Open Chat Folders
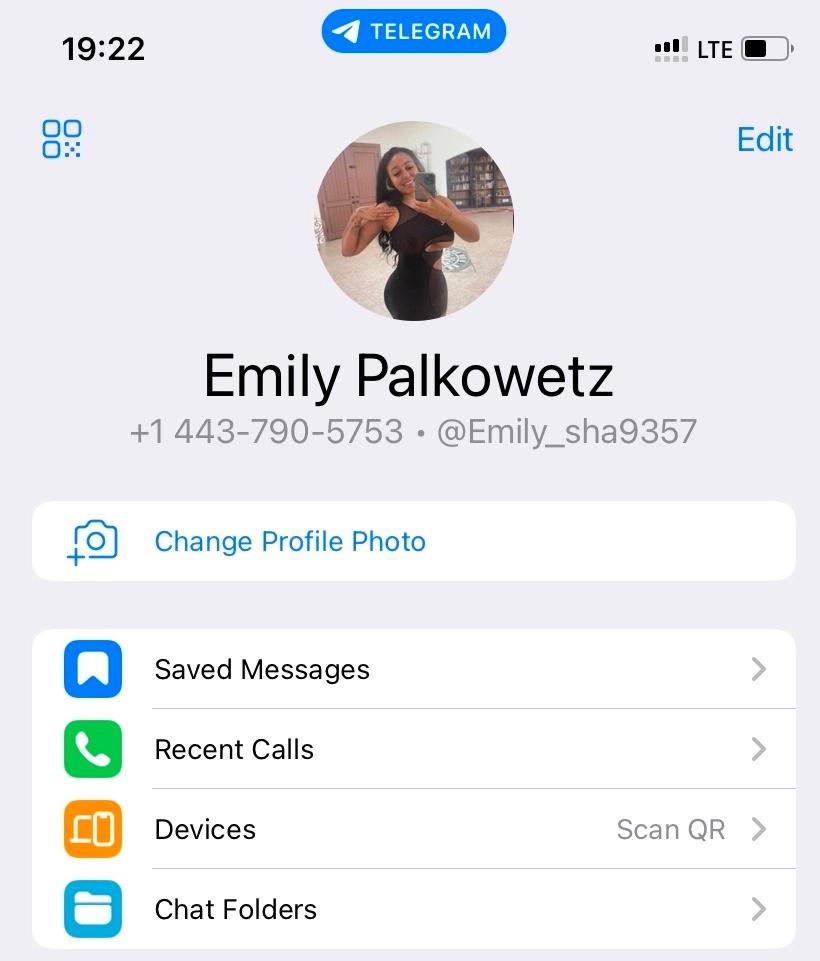 [235, 909]
